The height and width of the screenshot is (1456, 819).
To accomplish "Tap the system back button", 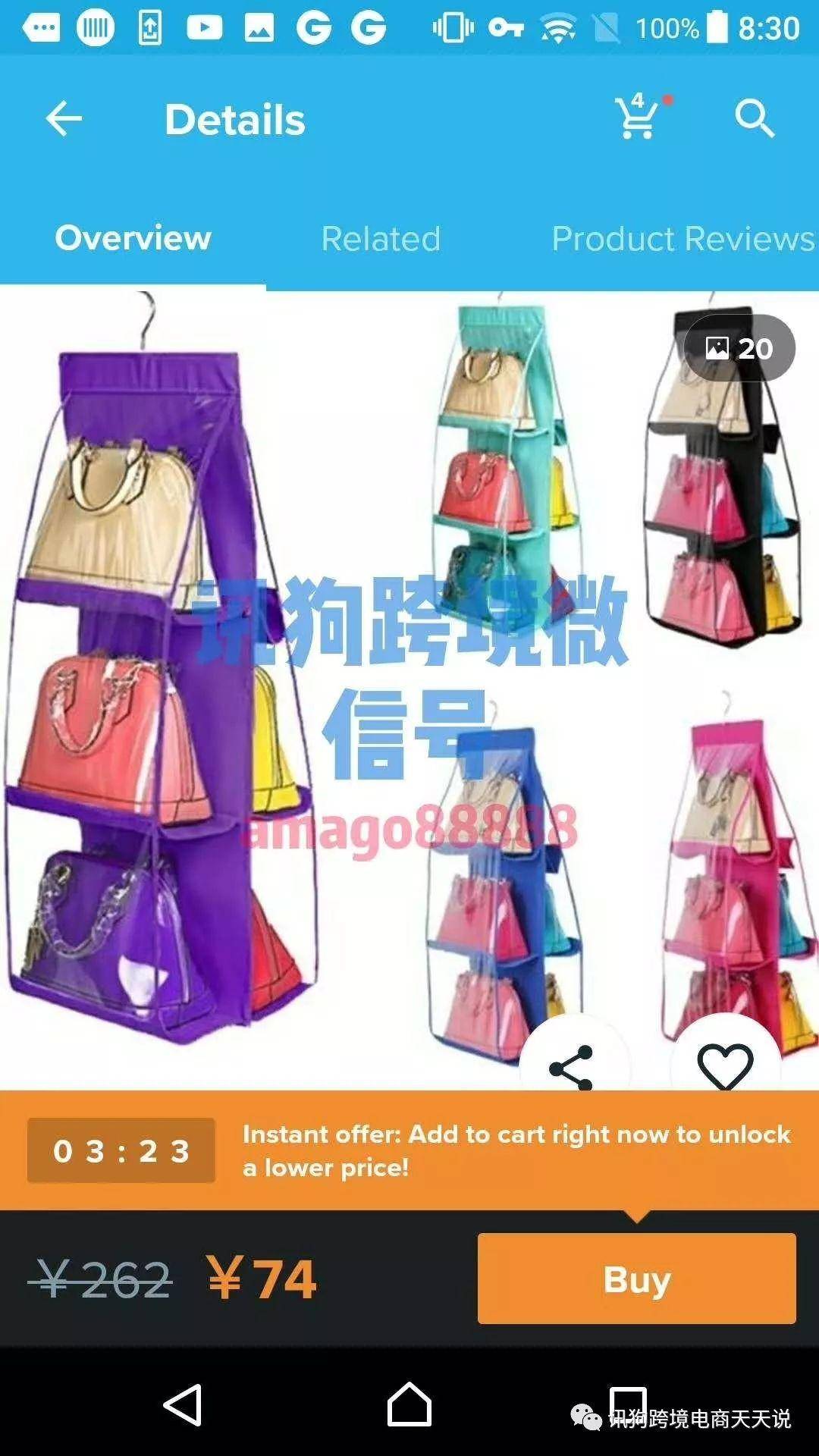I will click(183, 1404).
